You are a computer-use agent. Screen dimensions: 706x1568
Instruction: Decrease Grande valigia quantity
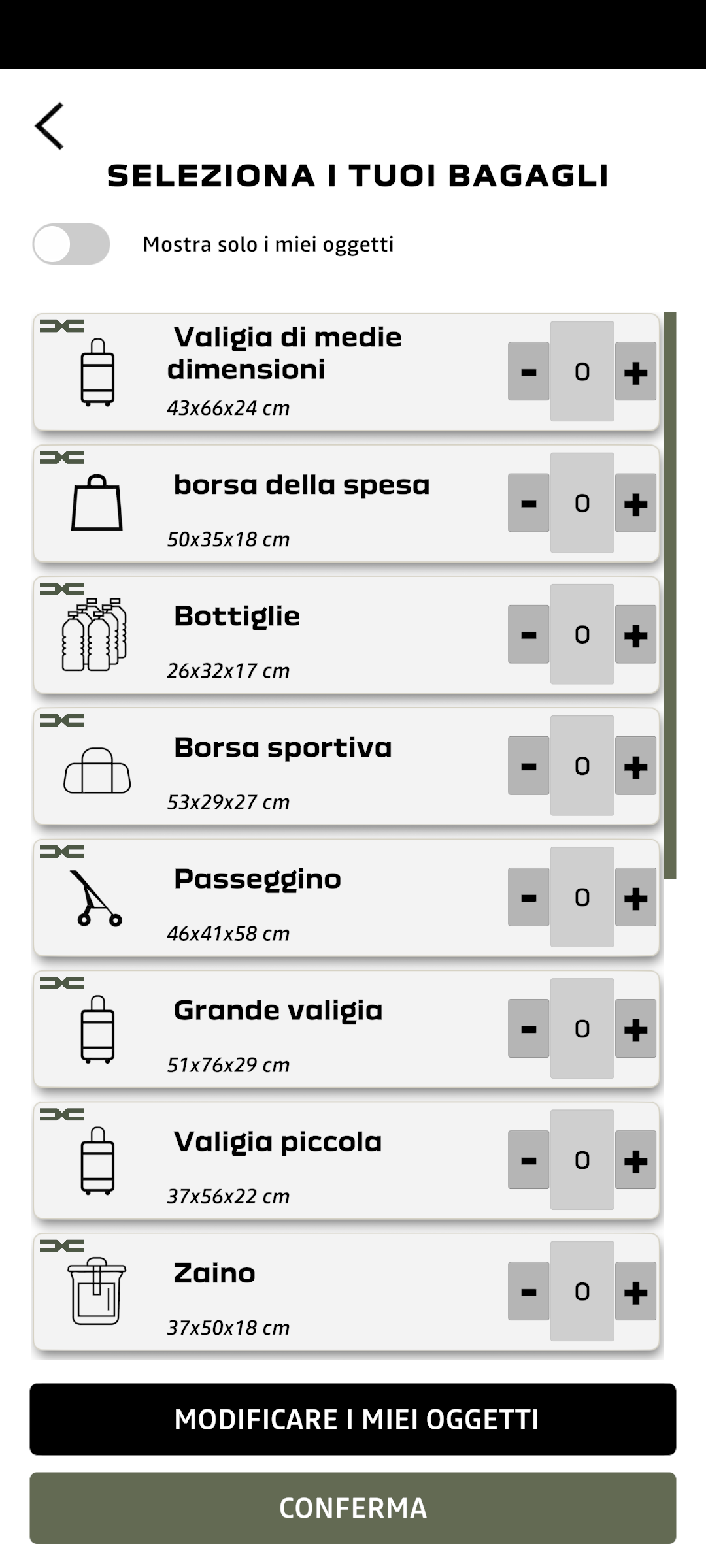click(x=528, y=1028)
